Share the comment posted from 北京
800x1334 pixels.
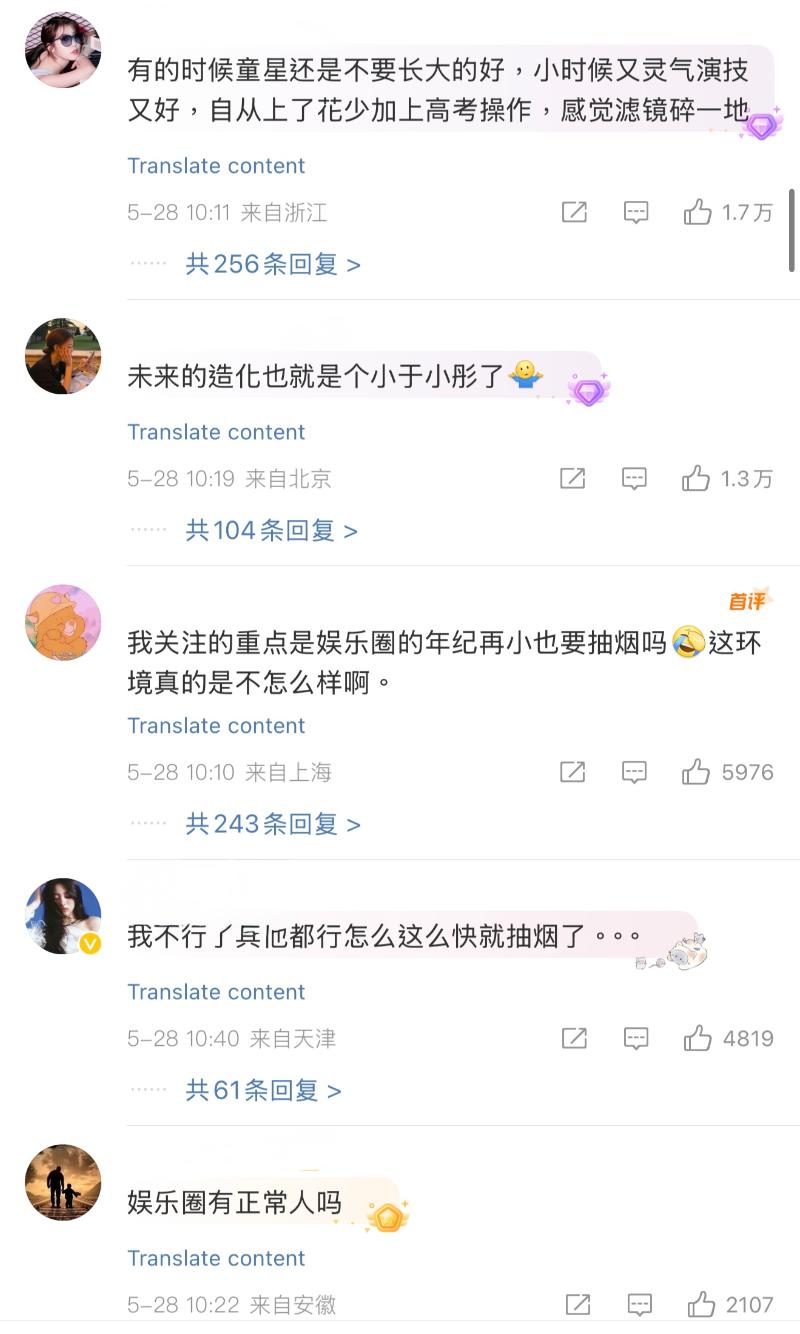pyautogui.click(x=573, y=479)
